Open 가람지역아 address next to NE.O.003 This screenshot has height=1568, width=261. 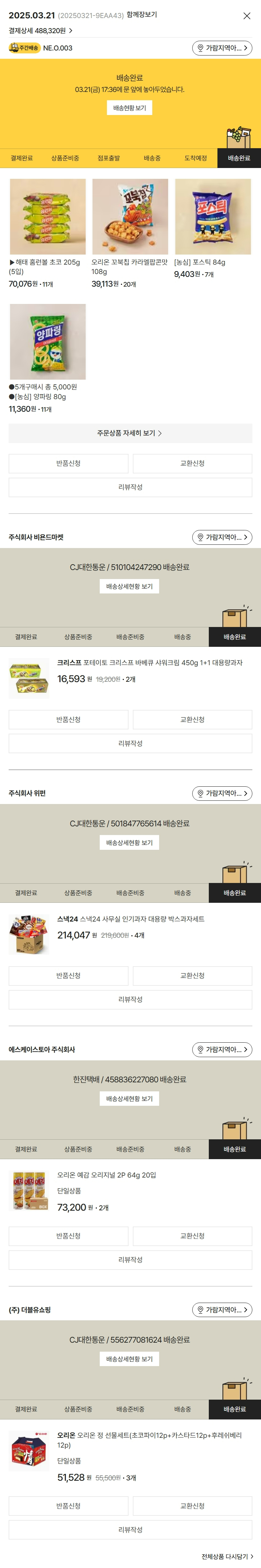[x=222, y=48]
